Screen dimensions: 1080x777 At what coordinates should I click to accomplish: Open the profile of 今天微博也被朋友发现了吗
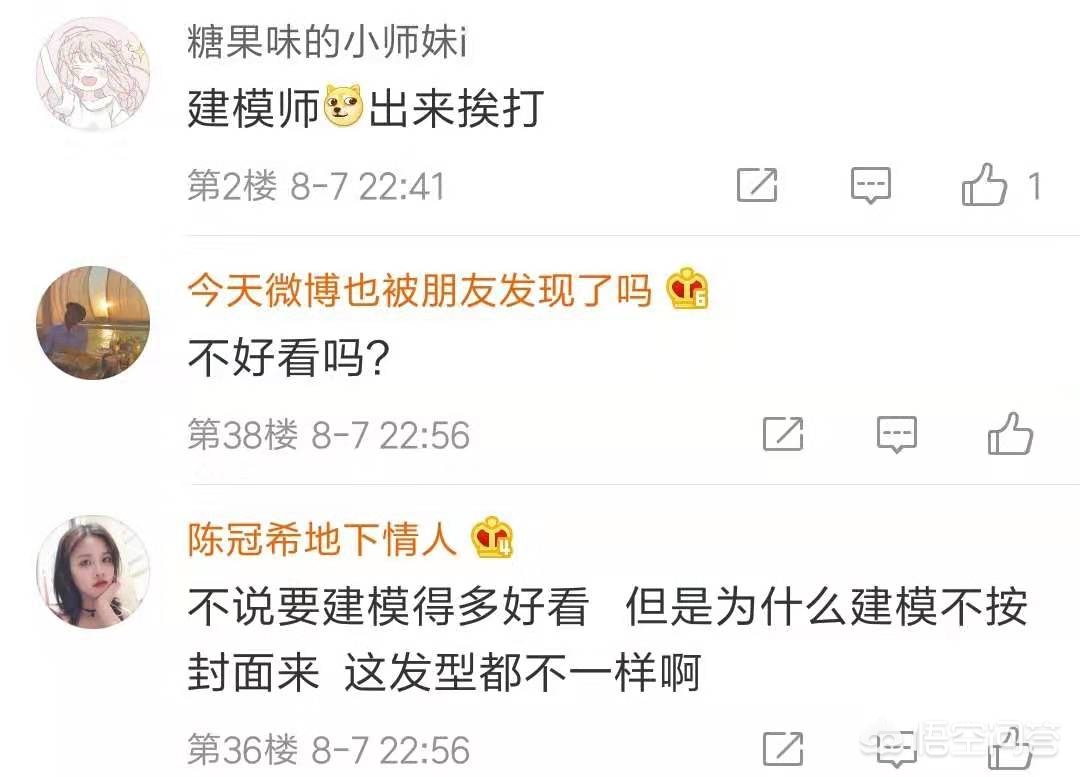point(419,291)
